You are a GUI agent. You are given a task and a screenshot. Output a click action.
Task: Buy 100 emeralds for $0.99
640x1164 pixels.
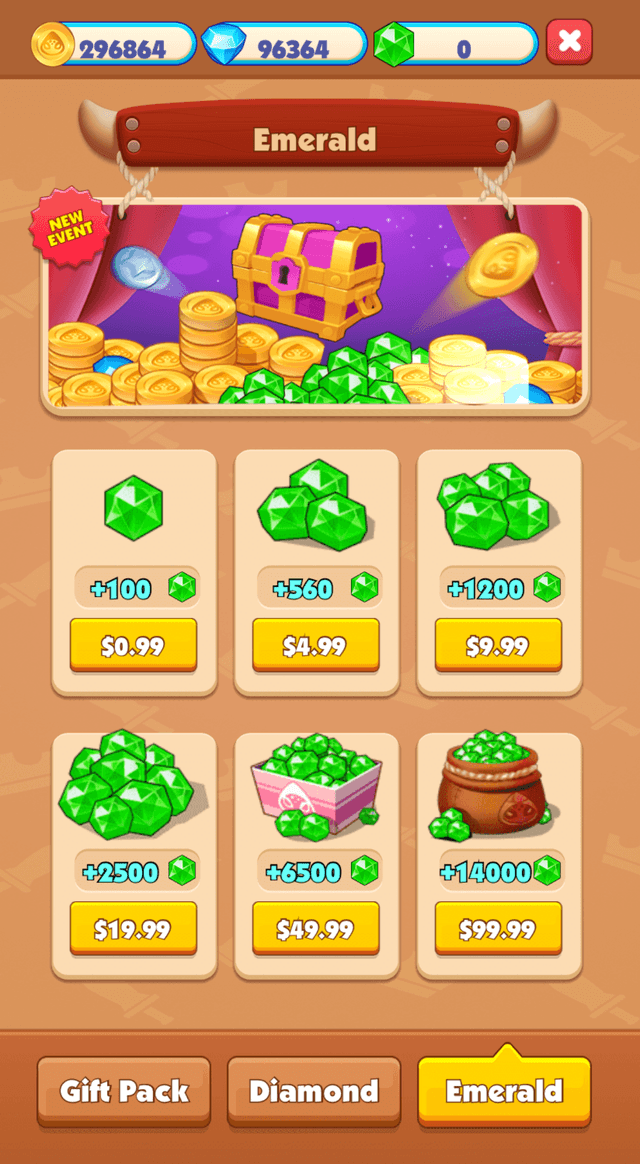coord(133,646)
